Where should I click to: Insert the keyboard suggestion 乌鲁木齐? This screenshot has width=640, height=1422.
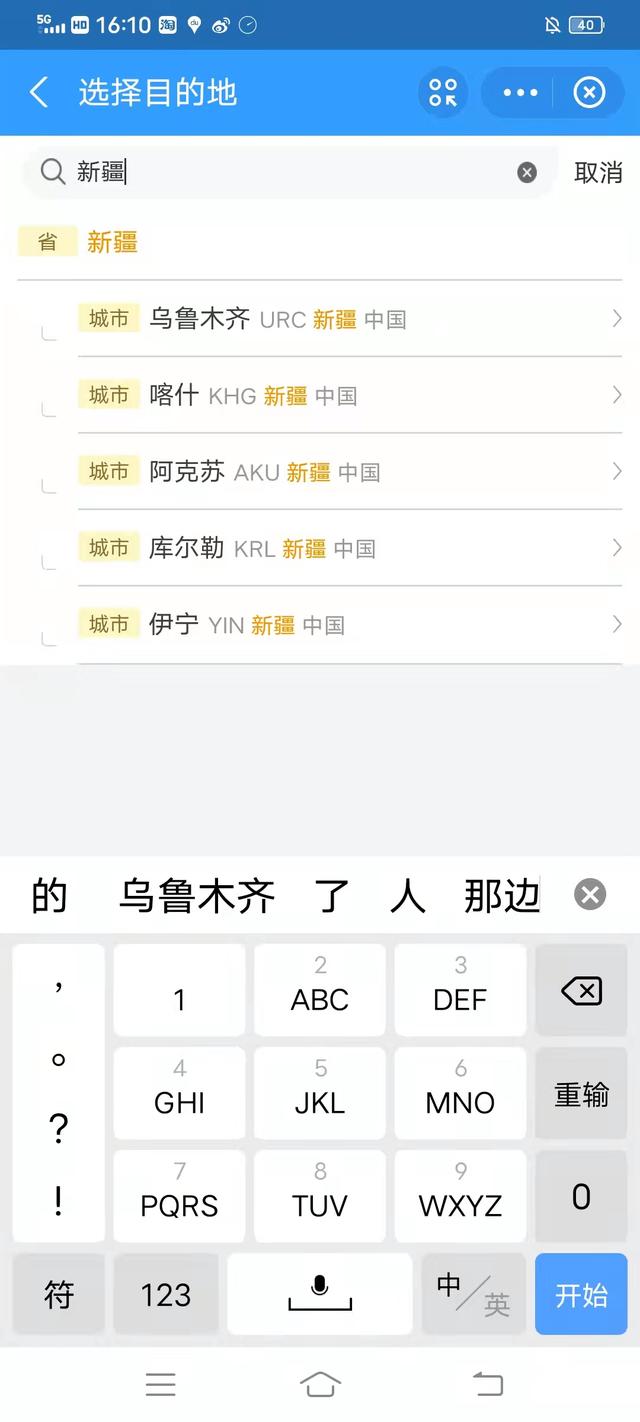tap(196, 895)
